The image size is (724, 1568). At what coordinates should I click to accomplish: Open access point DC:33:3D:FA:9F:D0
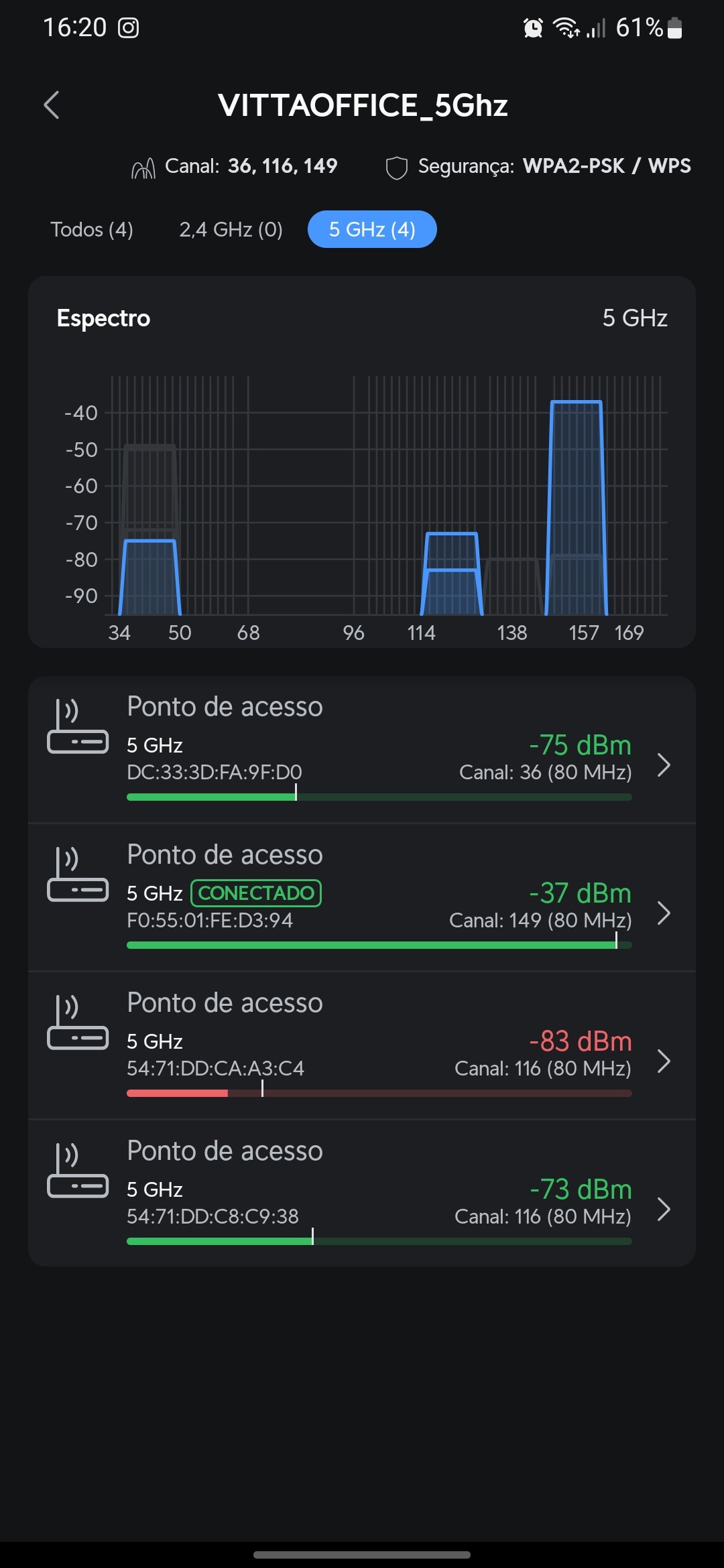[x=362, y=750]
